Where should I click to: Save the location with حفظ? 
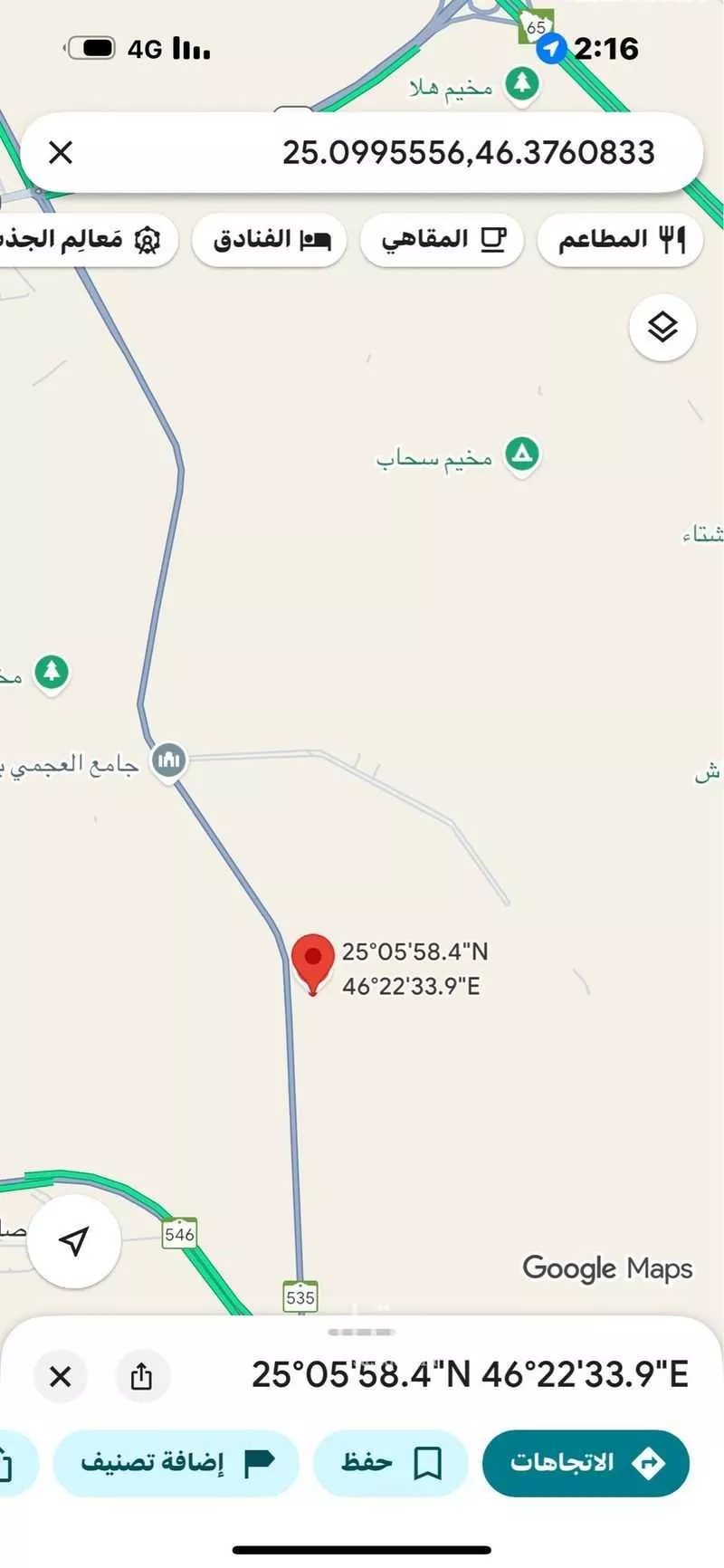click(x=391, y=1461)
